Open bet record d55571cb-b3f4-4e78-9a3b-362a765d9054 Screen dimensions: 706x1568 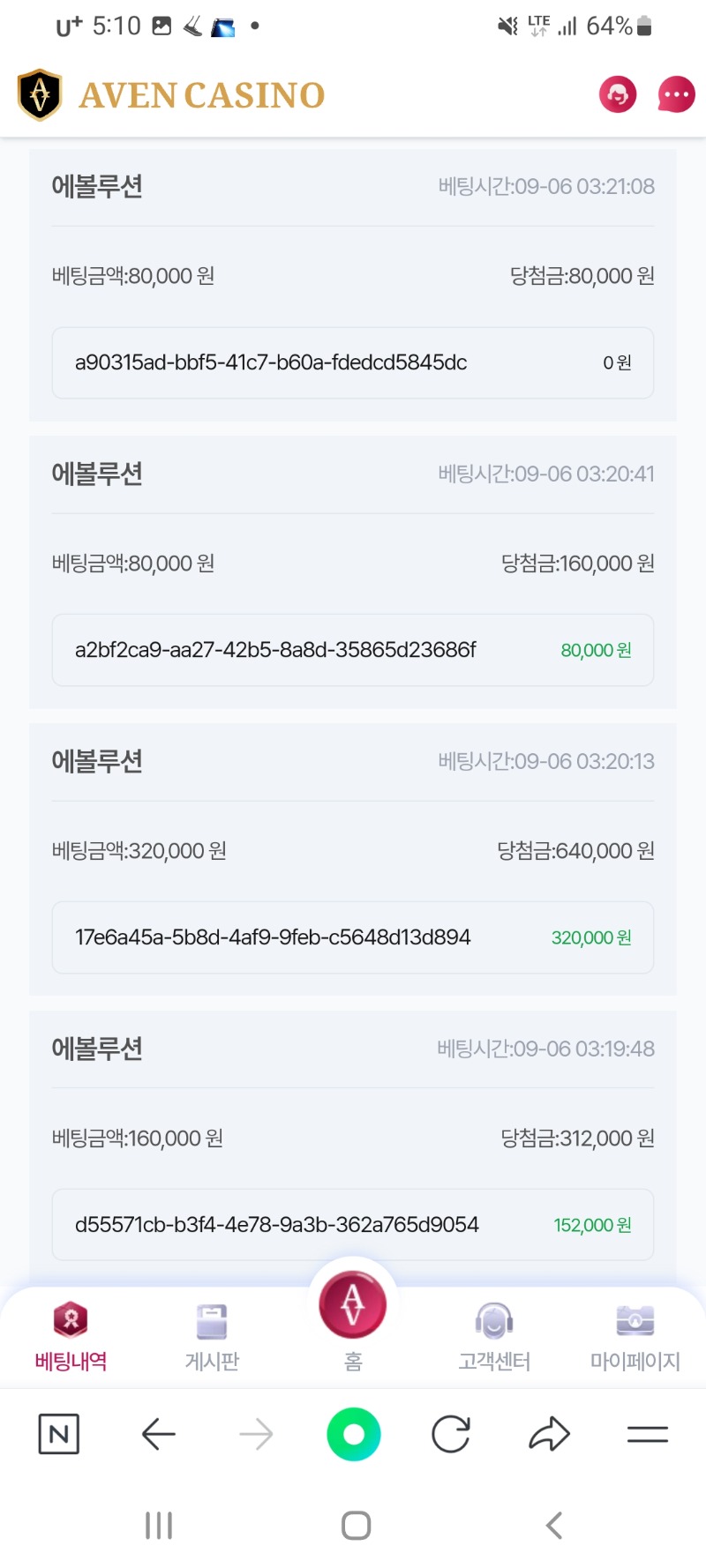(x=353, y=1225)
